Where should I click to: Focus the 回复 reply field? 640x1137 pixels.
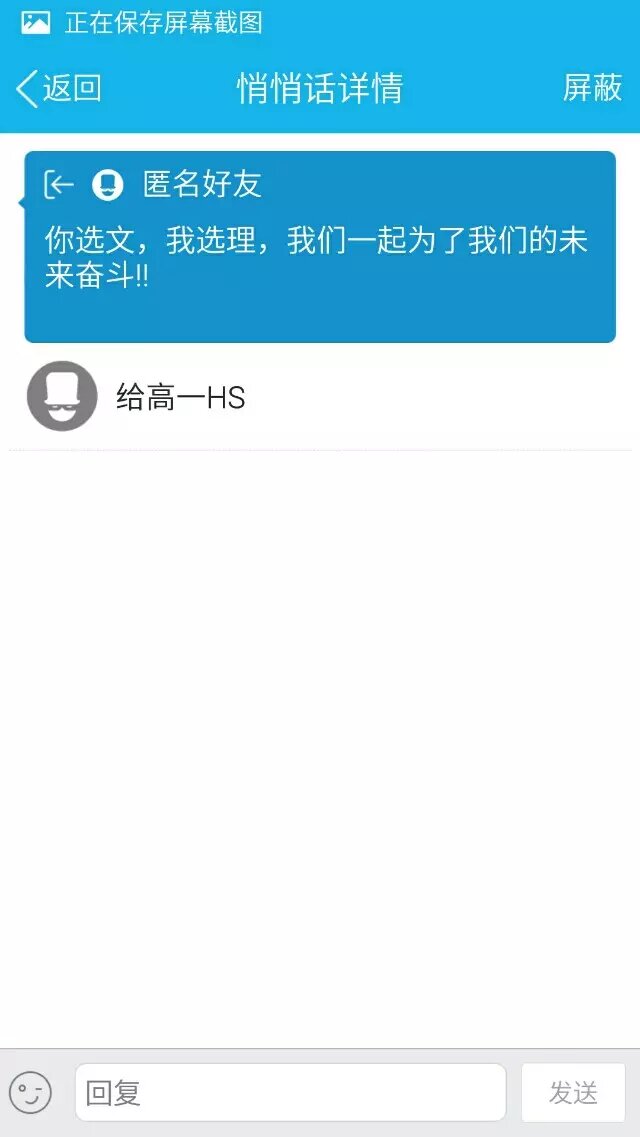[290, 1092]
